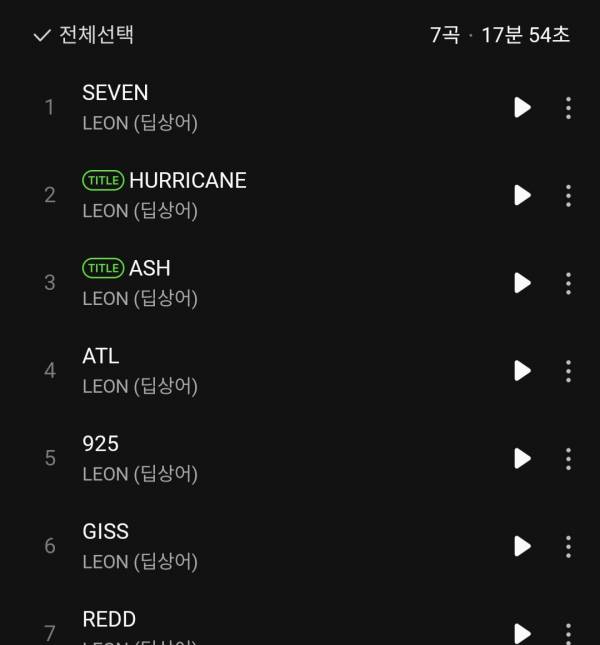This screenshot has width=600, height=645.
Task: Select the SEVEN track row
Action: point(250,107)
